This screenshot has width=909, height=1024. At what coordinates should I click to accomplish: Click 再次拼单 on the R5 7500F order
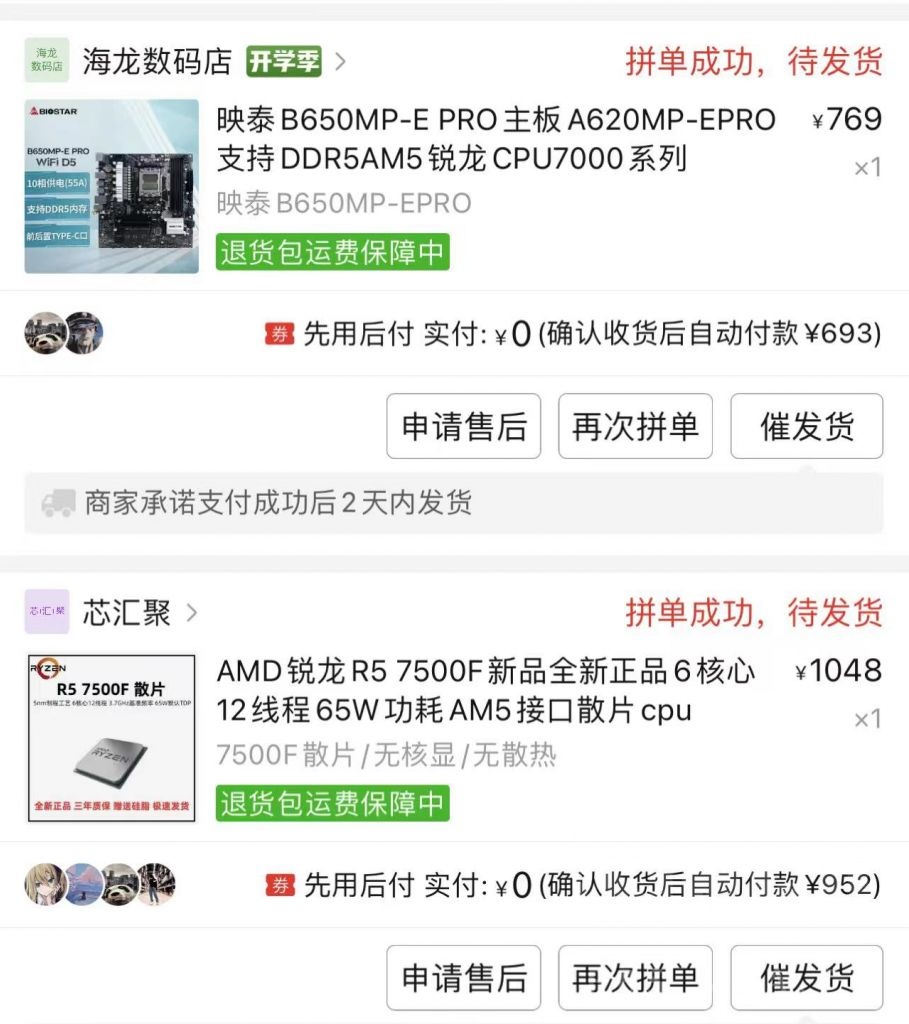coord(635,977)
